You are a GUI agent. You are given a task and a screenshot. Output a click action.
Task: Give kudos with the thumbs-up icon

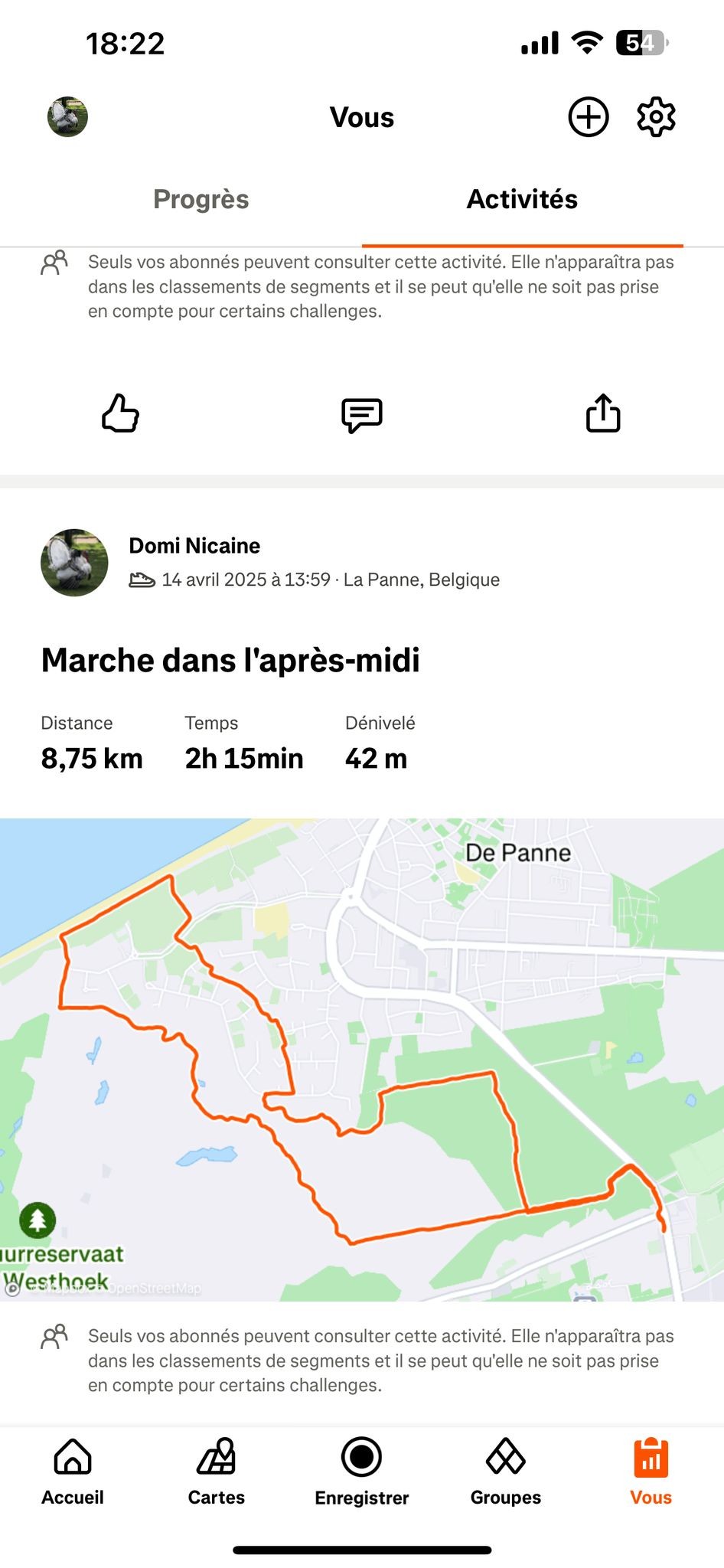[121, 413]
